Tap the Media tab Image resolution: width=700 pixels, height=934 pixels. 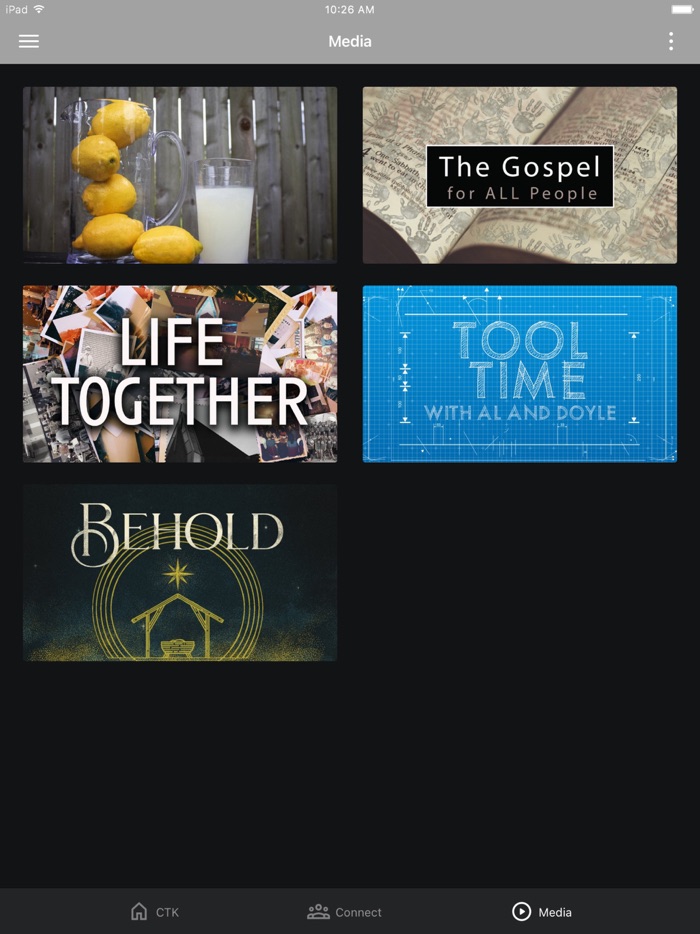[542, 911]
